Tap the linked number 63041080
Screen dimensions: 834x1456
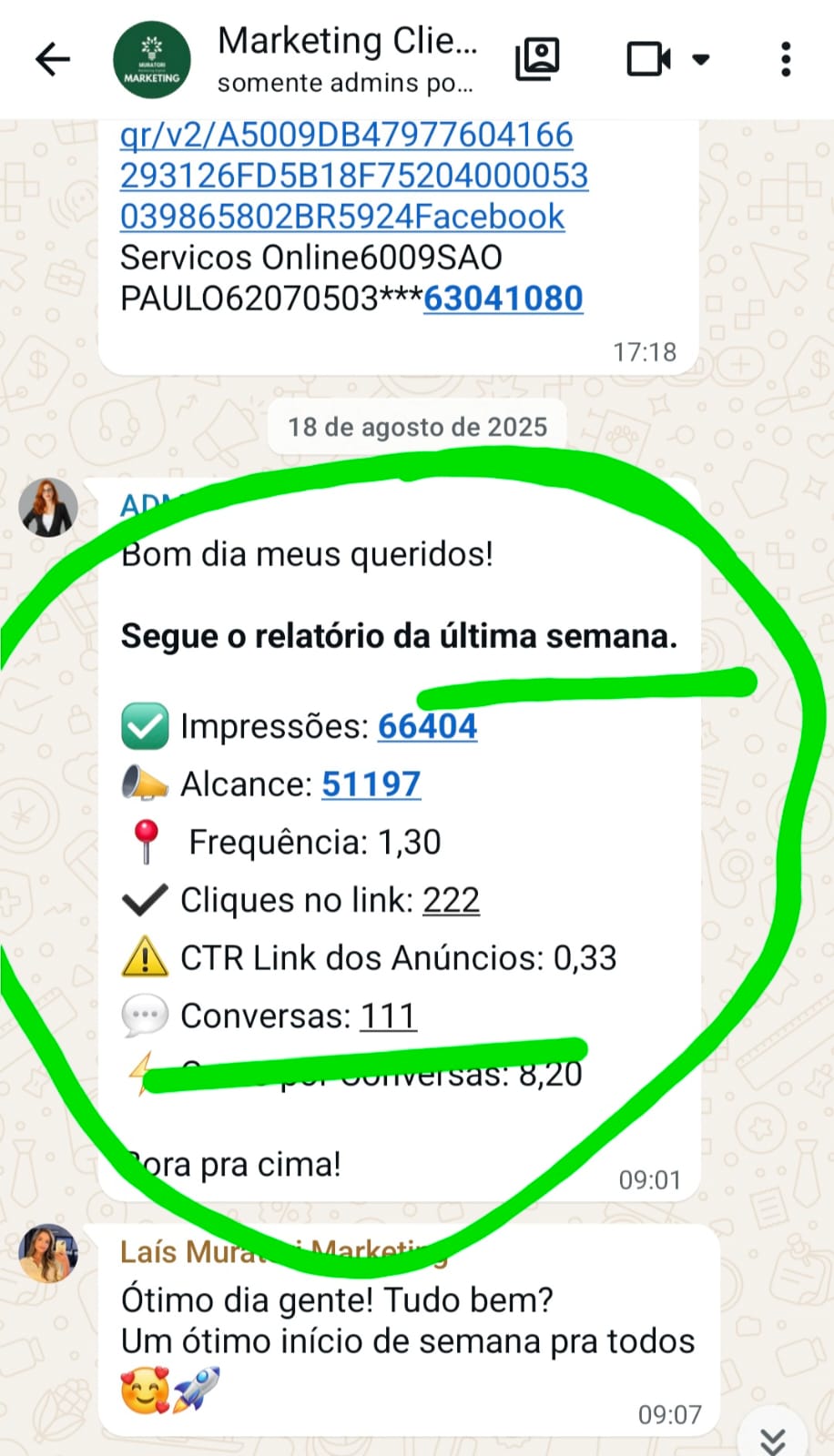pos(503,298)
